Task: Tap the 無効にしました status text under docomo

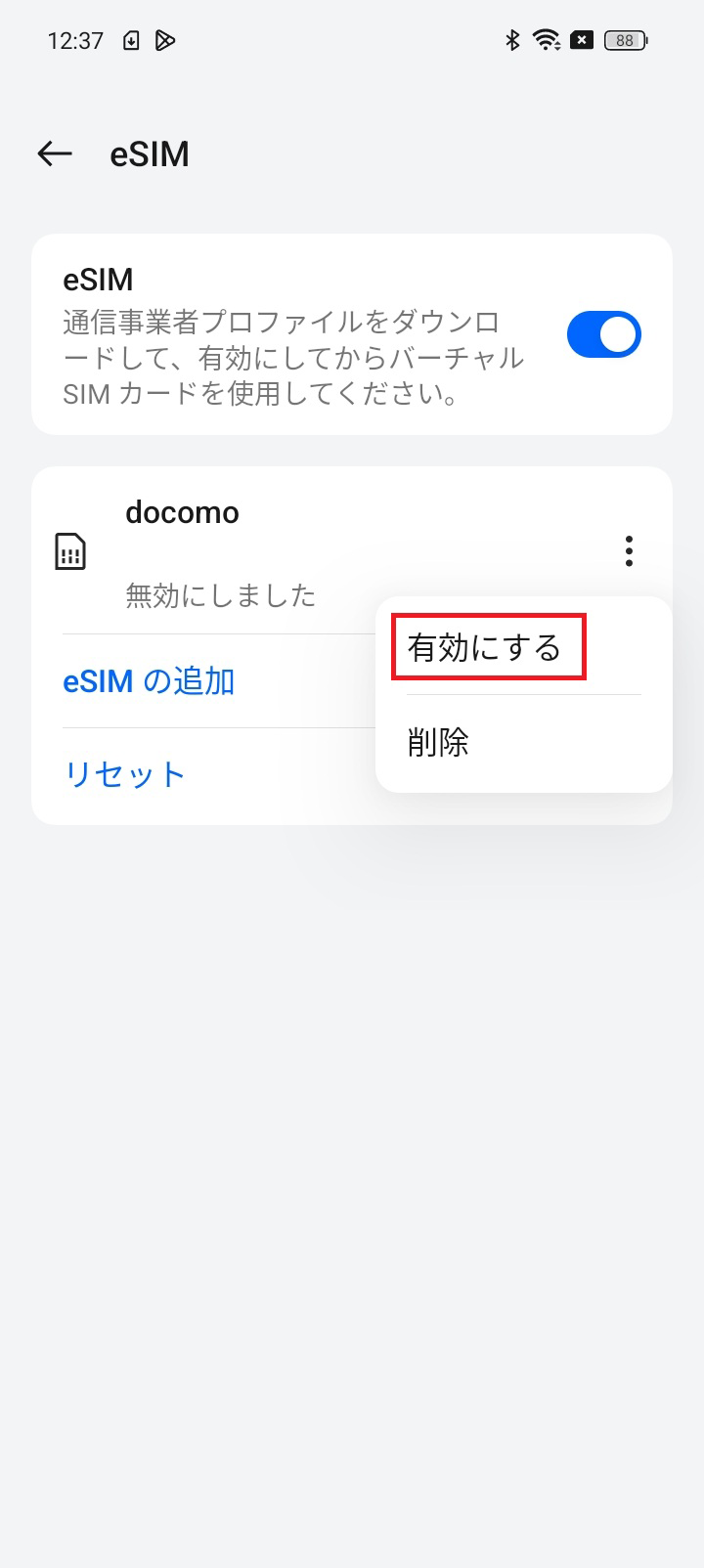Action: click(218, 595)
